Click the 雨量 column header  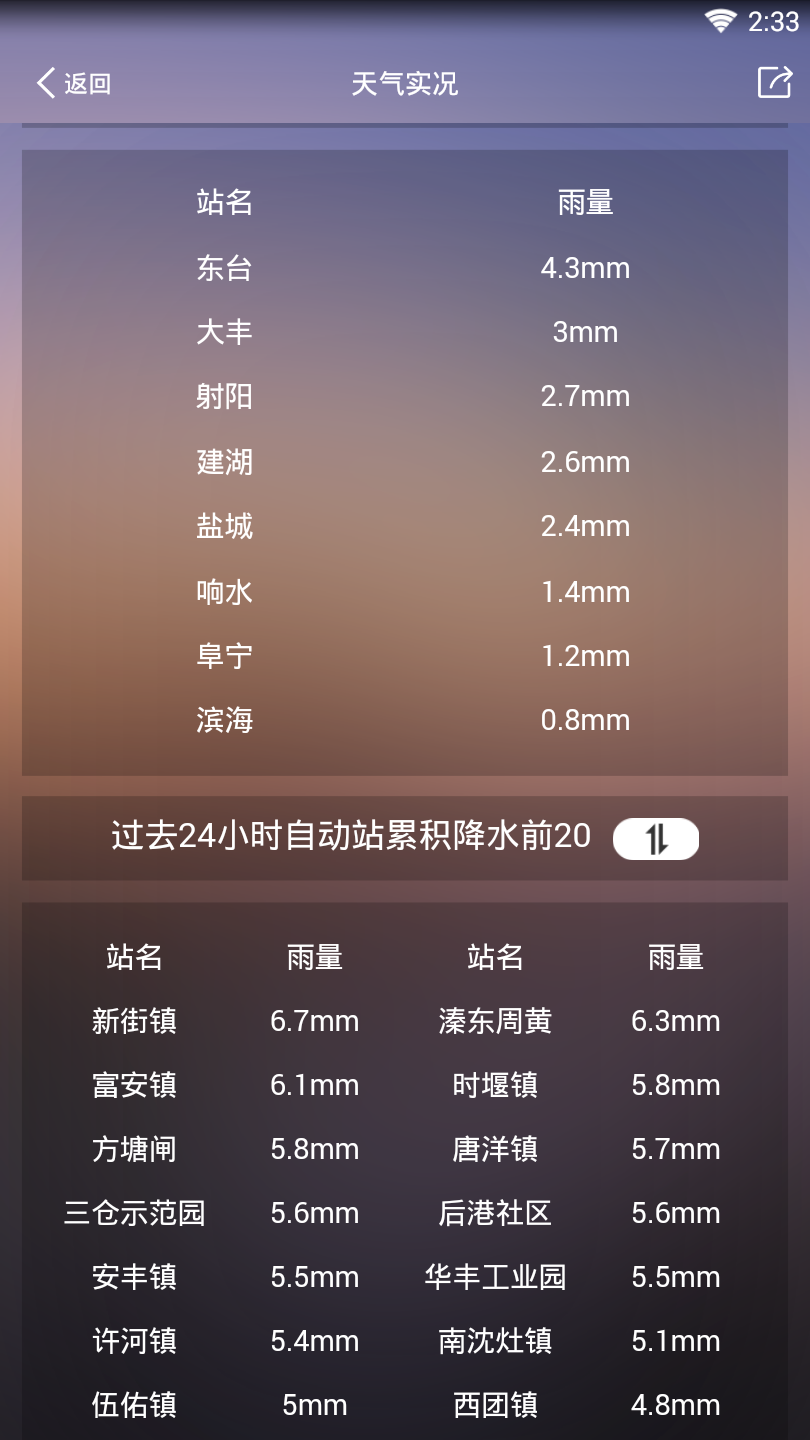[585, 202]
